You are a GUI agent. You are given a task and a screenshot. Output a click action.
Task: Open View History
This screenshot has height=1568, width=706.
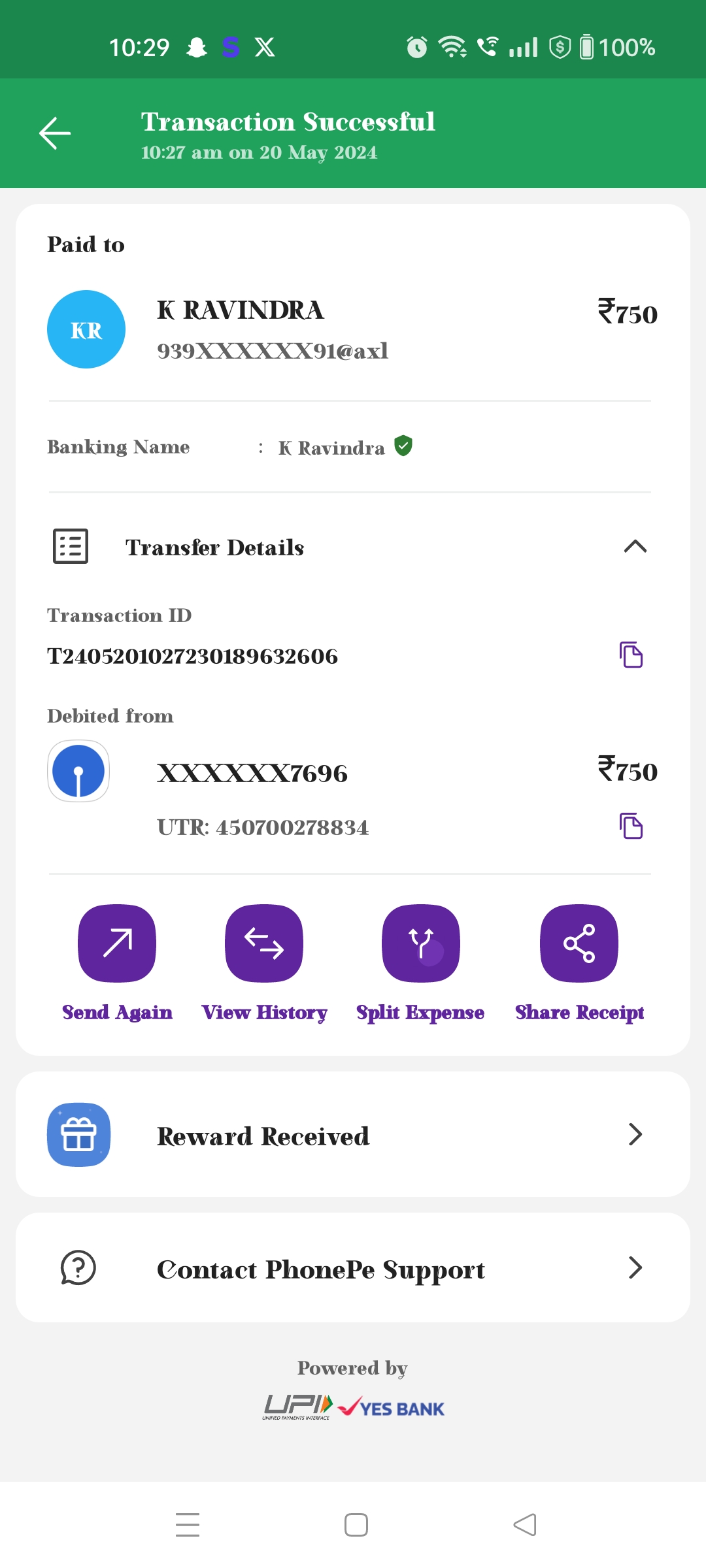[x=264, y=943]
